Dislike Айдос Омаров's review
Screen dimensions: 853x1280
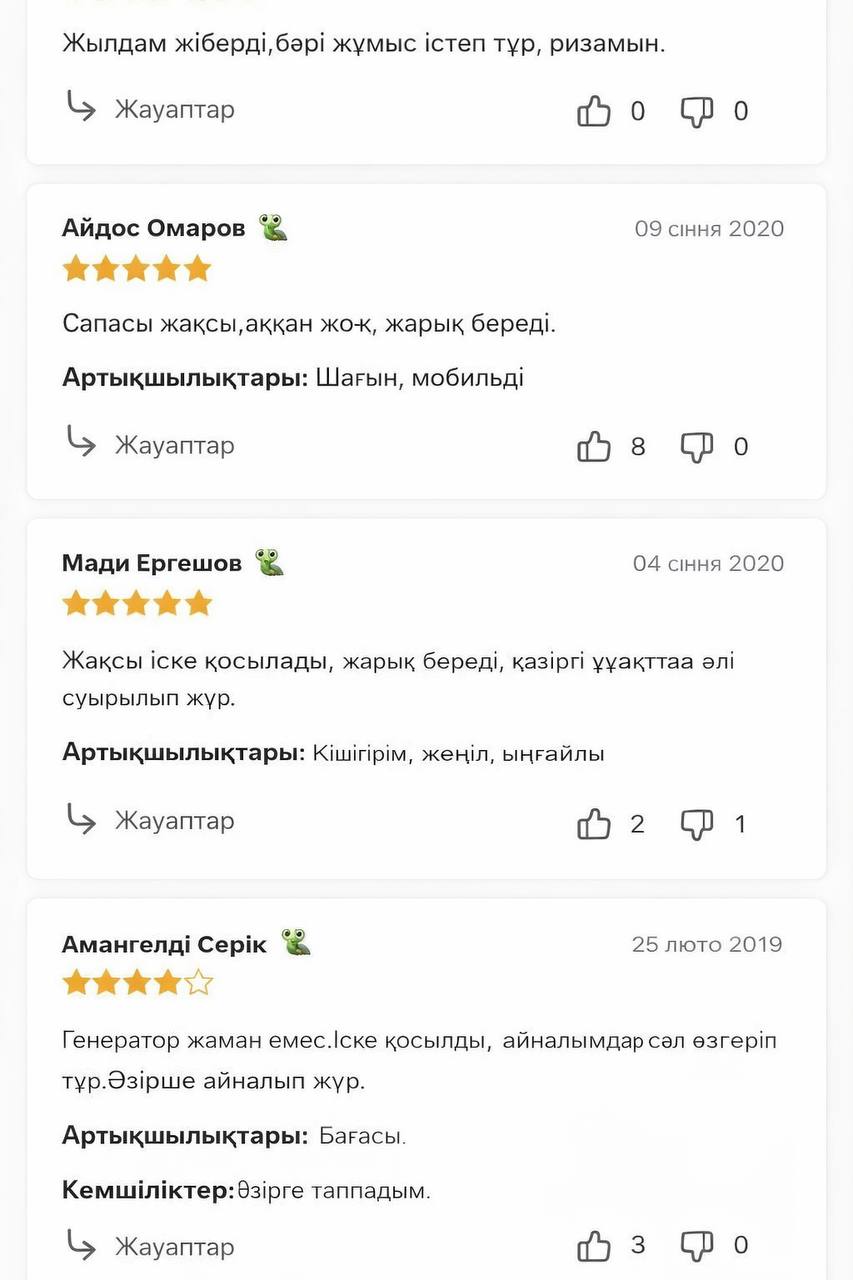click(x=697, y=446)
